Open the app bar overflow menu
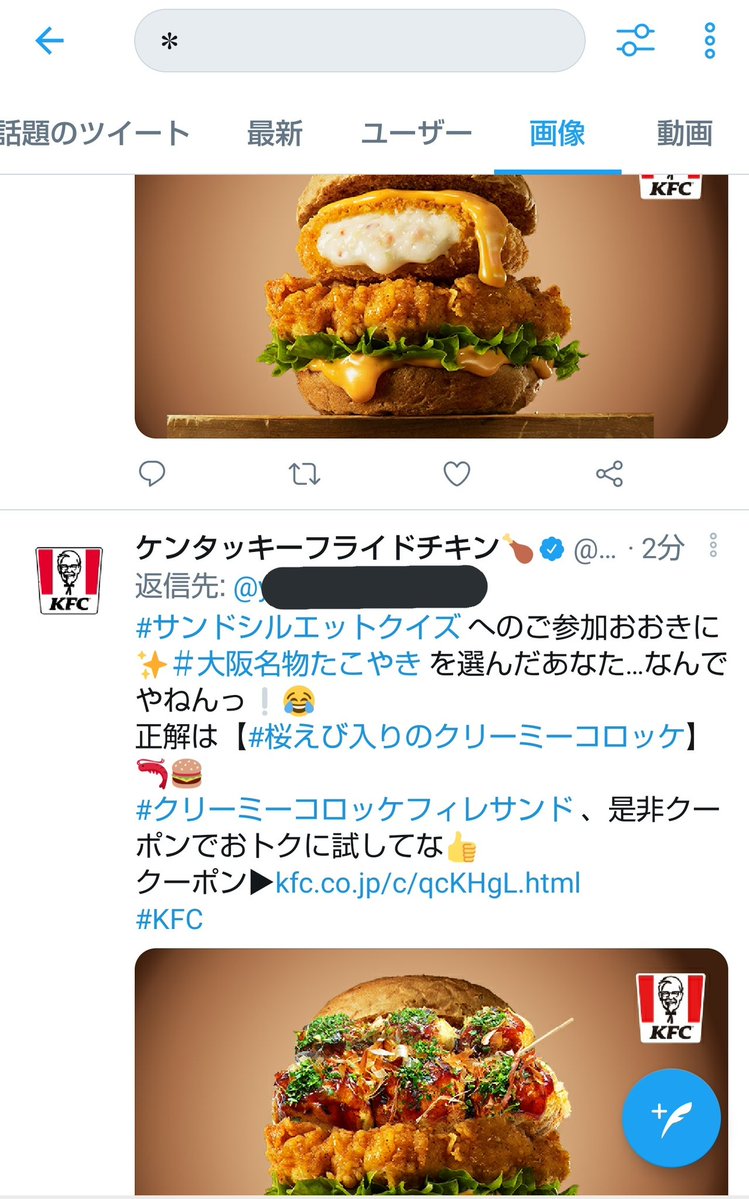 pos(710,40)
